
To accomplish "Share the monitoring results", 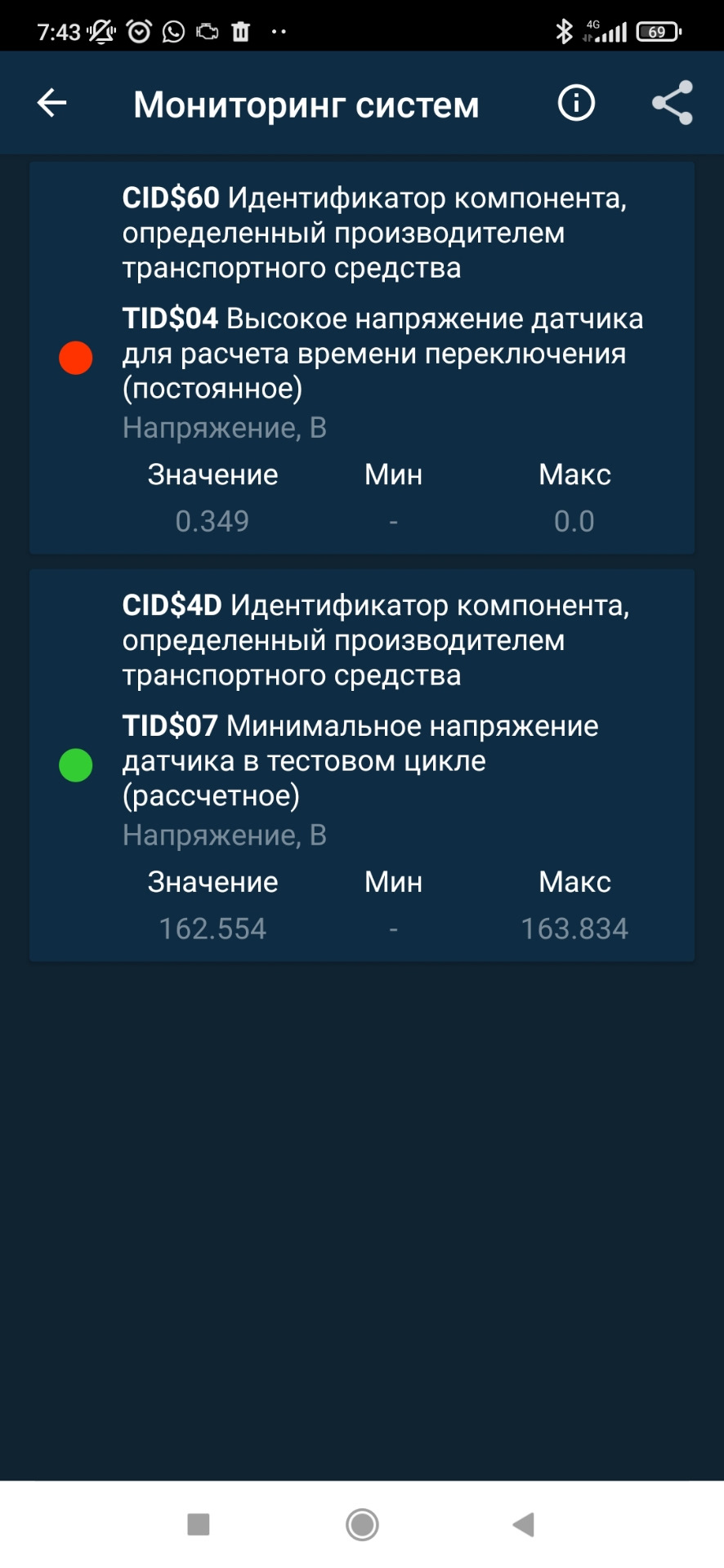I will 672,103.
